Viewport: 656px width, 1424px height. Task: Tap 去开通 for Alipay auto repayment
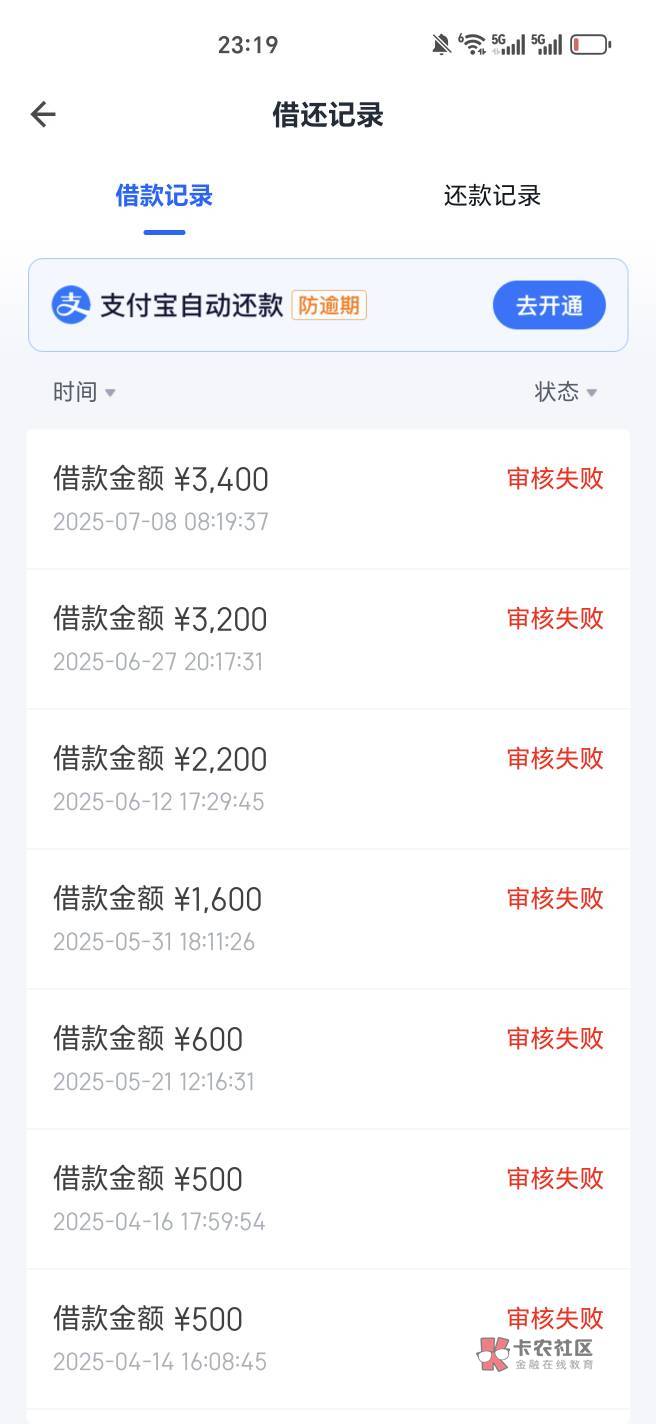pyautogui.click(x=549, y=305)
